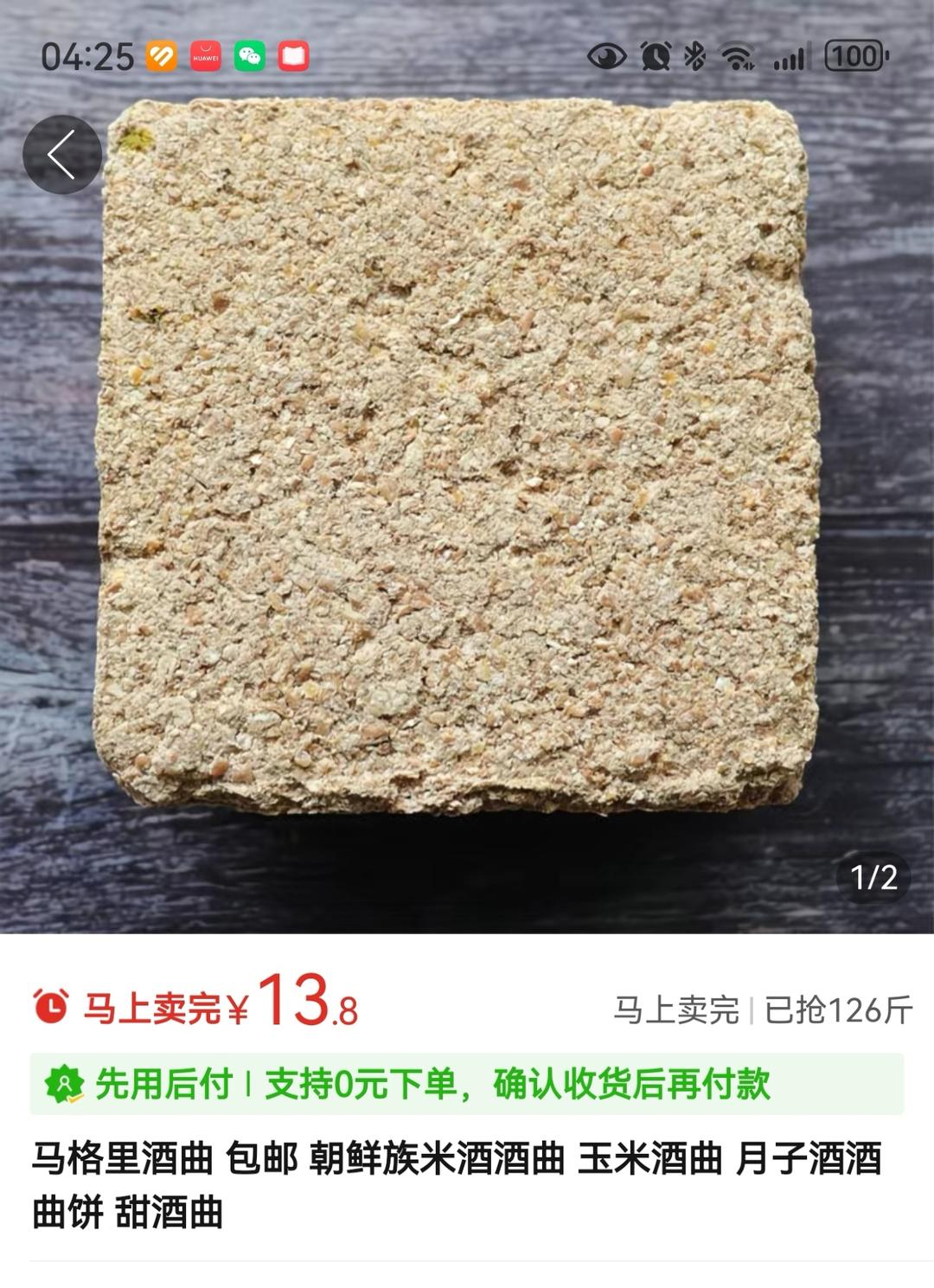Go back using the arrow button

(x=62, y=156)
